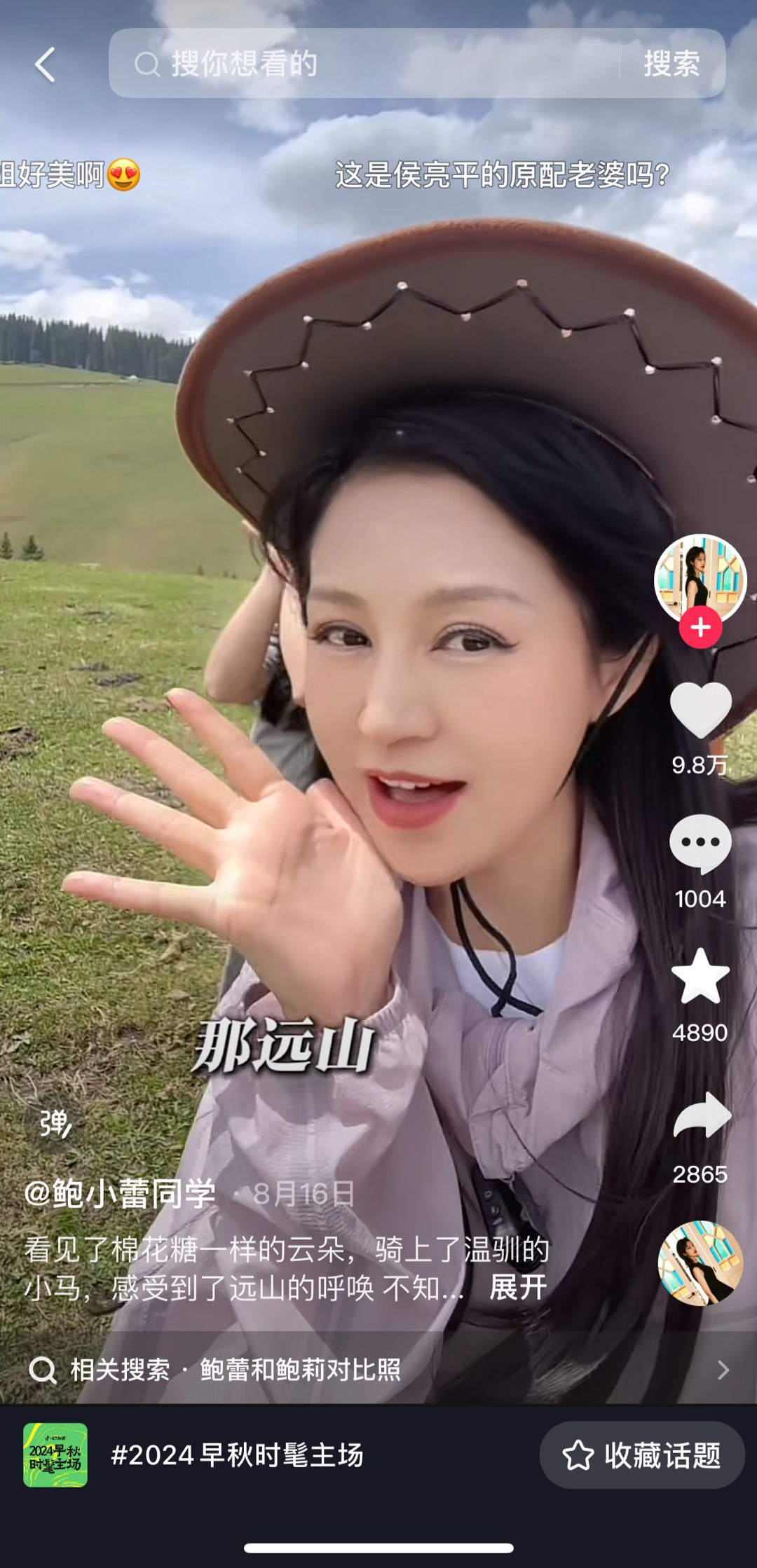
Task: Open the creator's profile avatar
Action: pos(700,579)
